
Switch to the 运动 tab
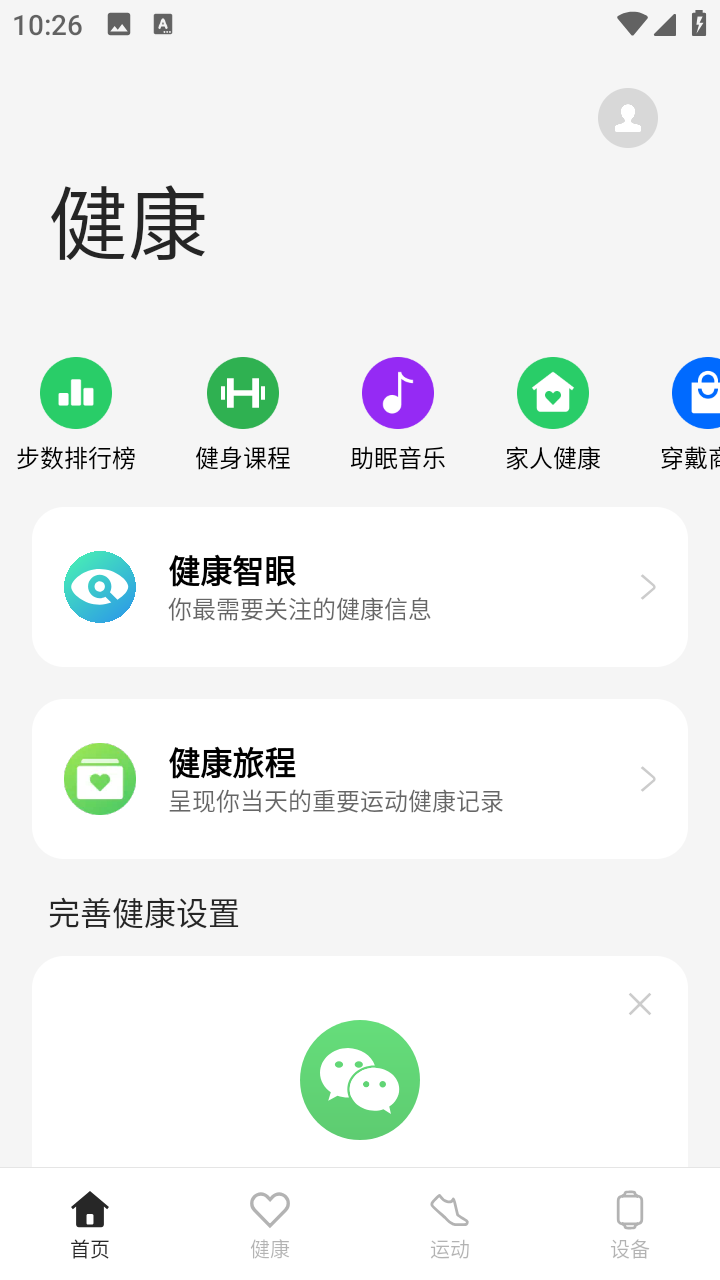pyautogui.click(x=450, y=1224)
